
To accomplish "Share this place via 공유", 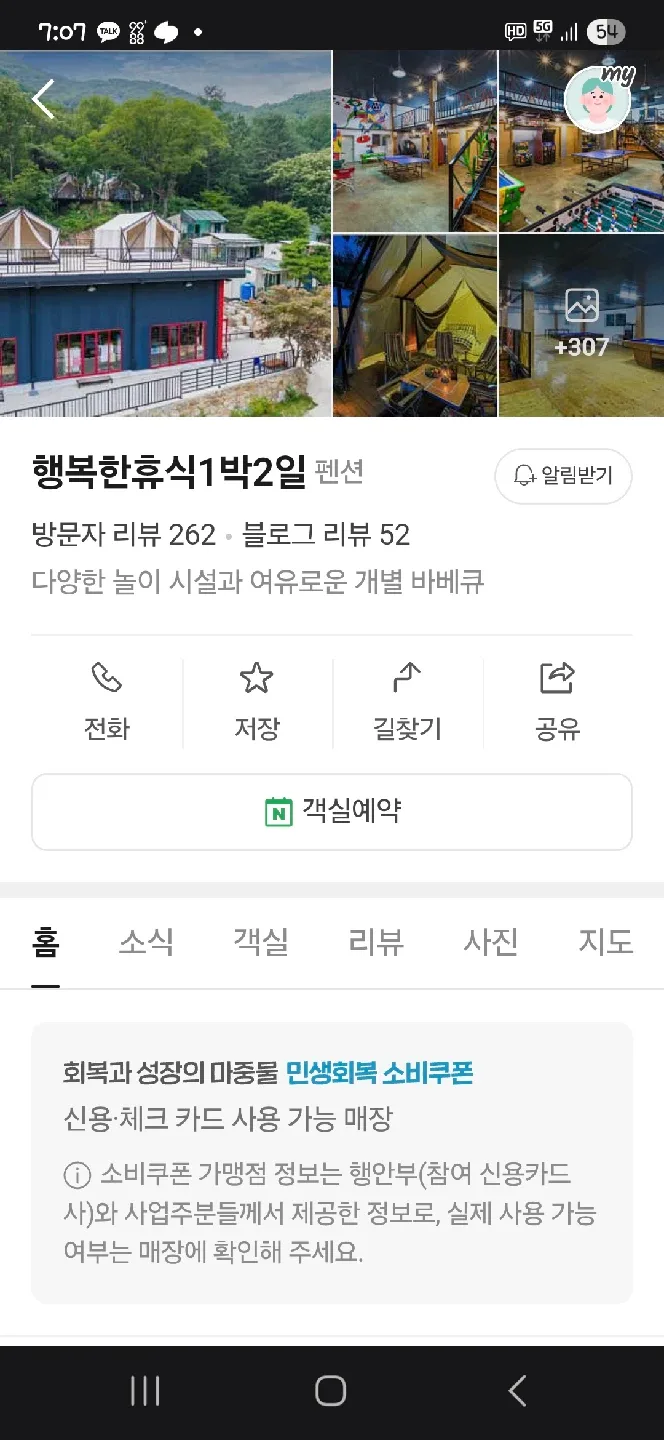I will (x=557, y=703).
